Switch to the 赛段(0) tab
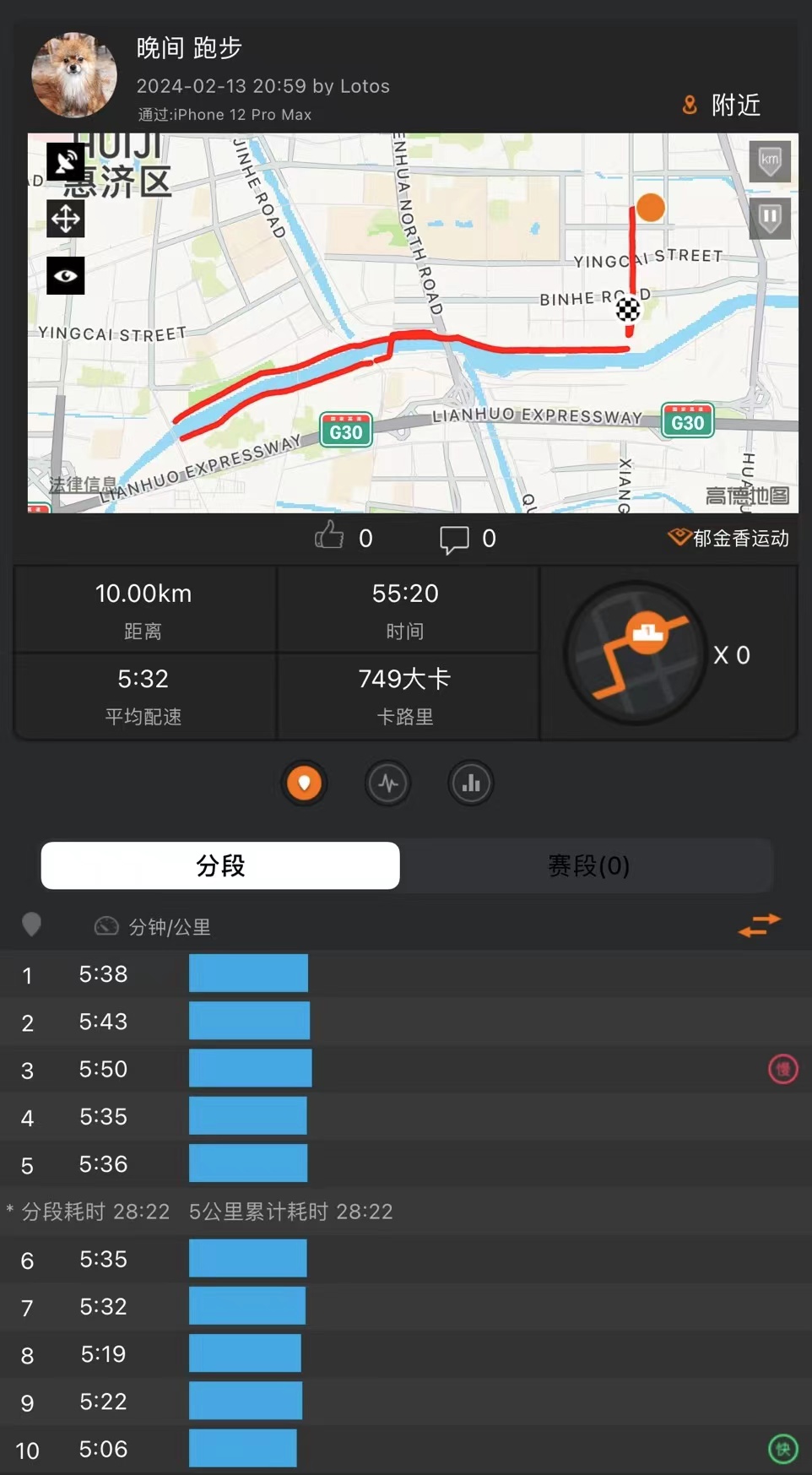Screen dimensions: 812x1475 coord(588,865)
